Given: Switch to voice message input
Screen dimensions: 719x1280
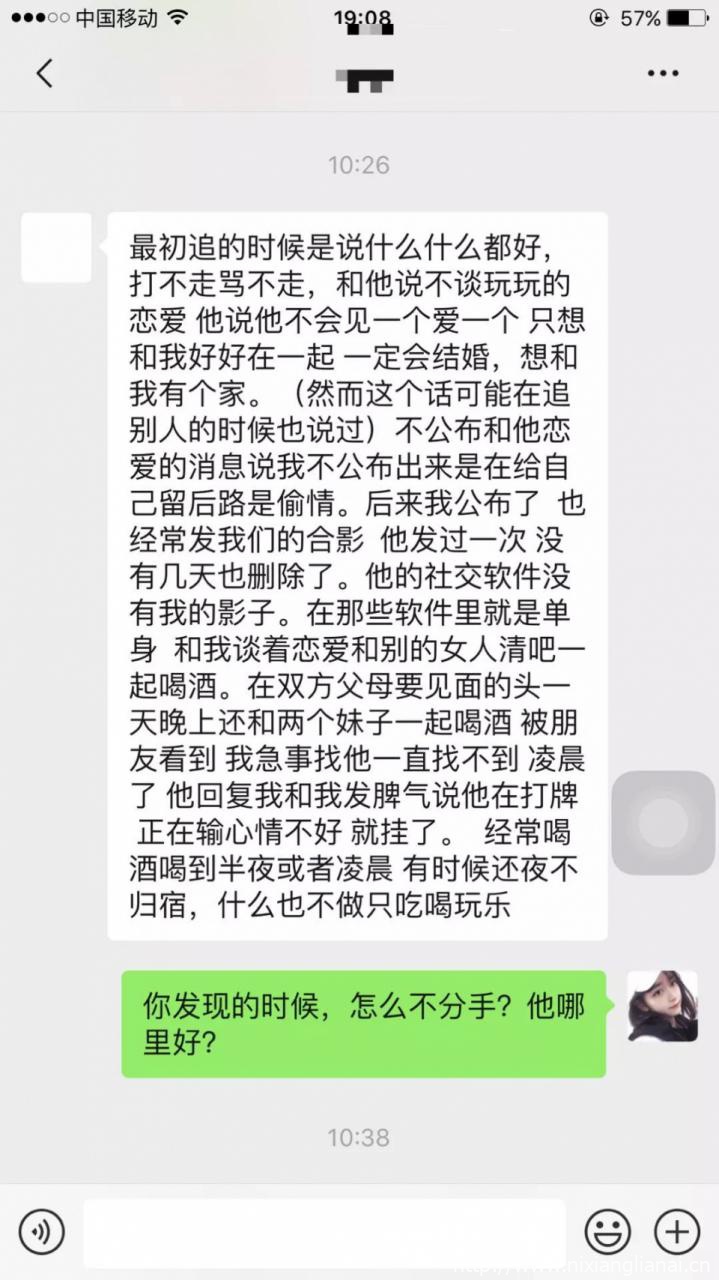Looking at the screenshot, I should pos(41,1231).
